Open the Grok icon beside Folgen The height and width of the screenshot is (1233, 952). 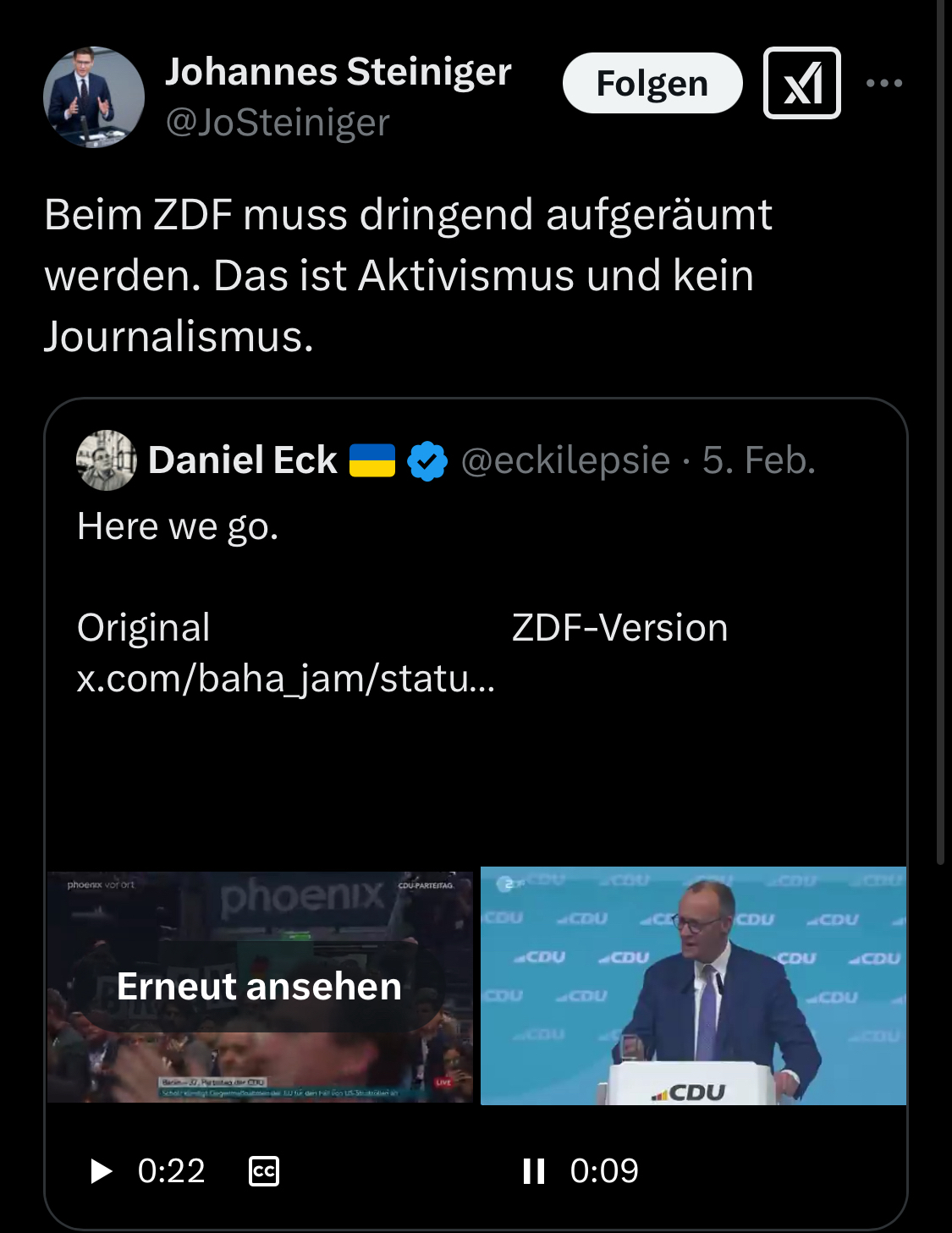coord(801,83)
